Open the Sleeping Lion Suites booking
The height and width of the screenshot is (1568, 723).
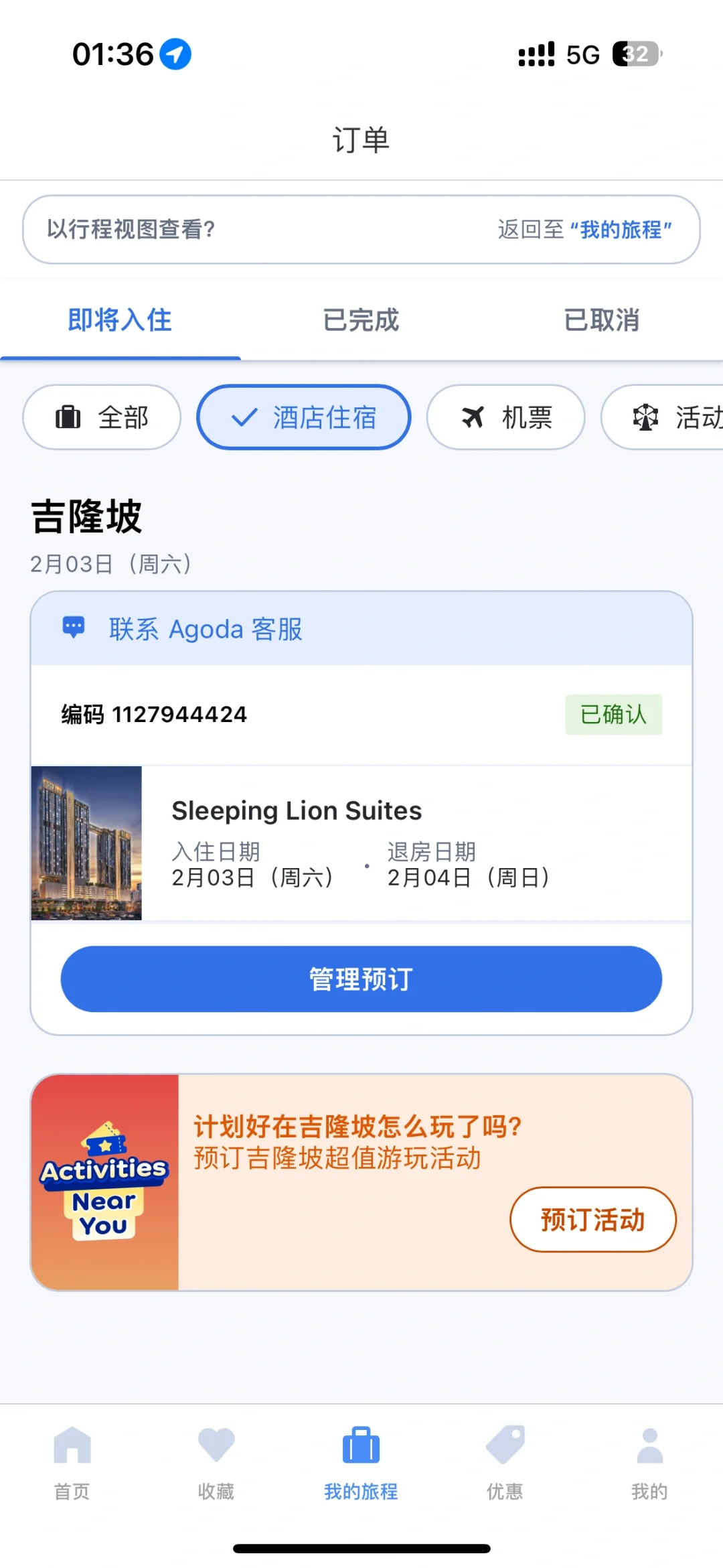click(x=361, y=843)
